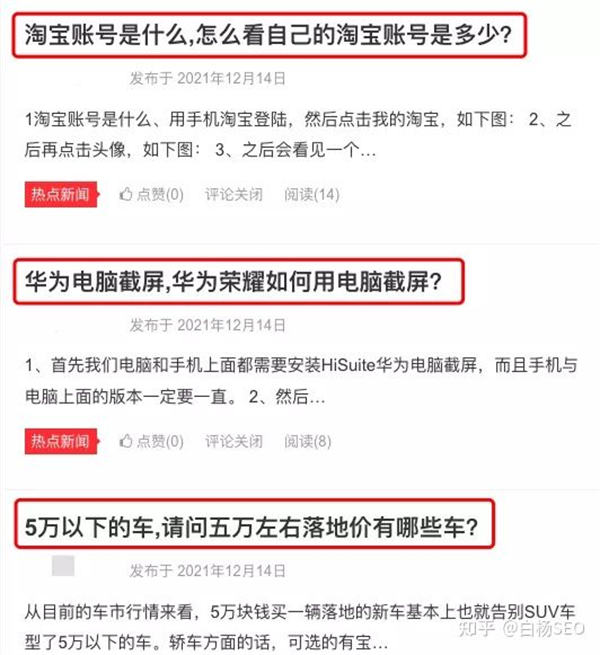Like the 华为电脑截屏 post with 点赞
600x655 pixels.
(x=151, y=441)
